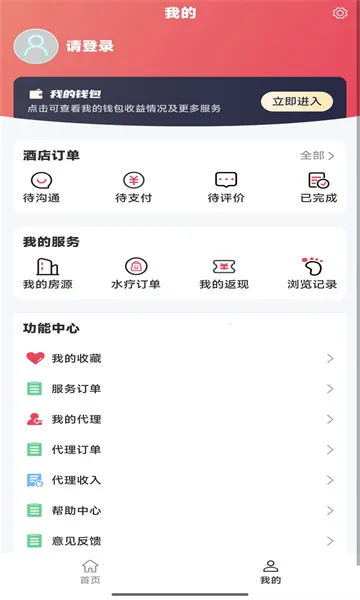Open 水疗订单
Viewport: 360px width, 600px height.
click(x=135, y=274)
